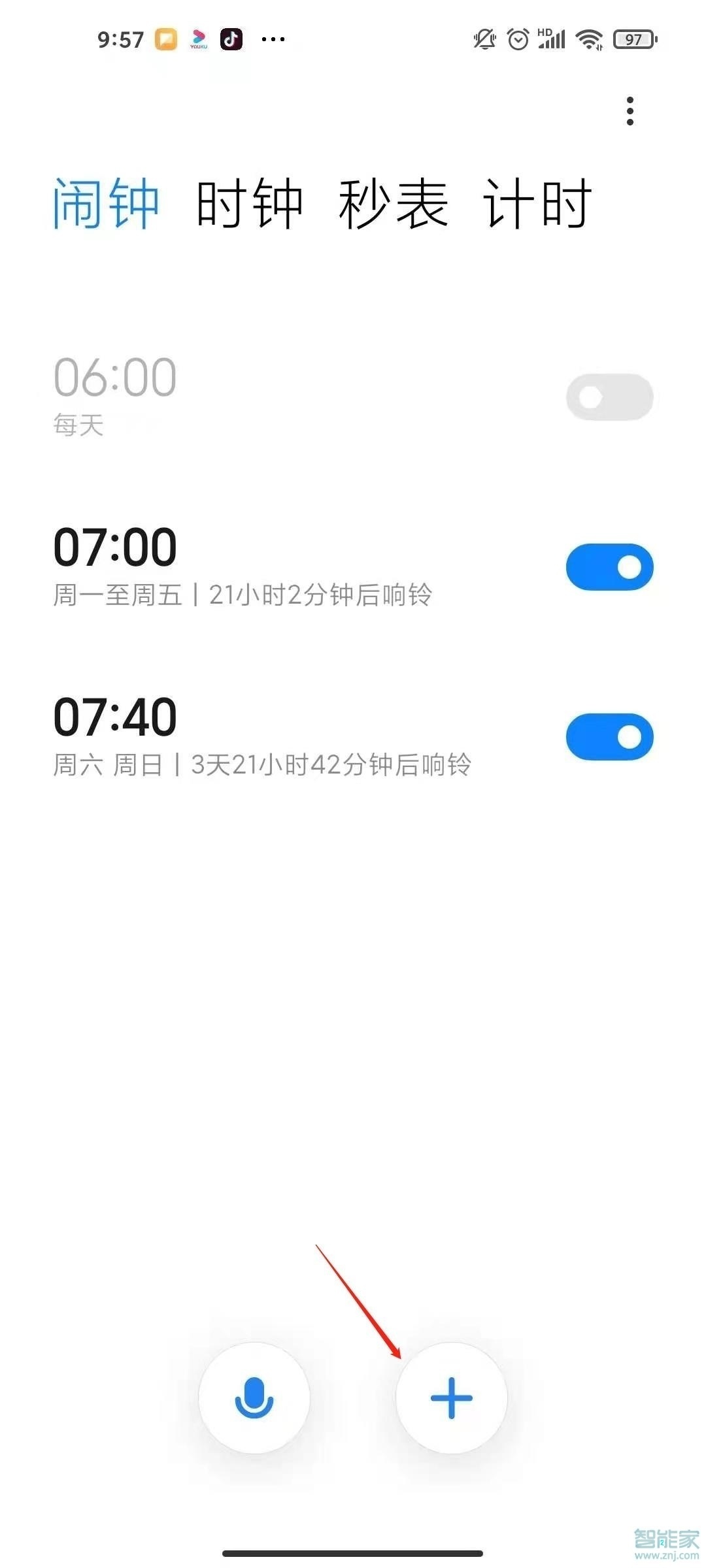
Task: Turn off the 07:40 weekend alarm
Action: click(x=609, y=736)
